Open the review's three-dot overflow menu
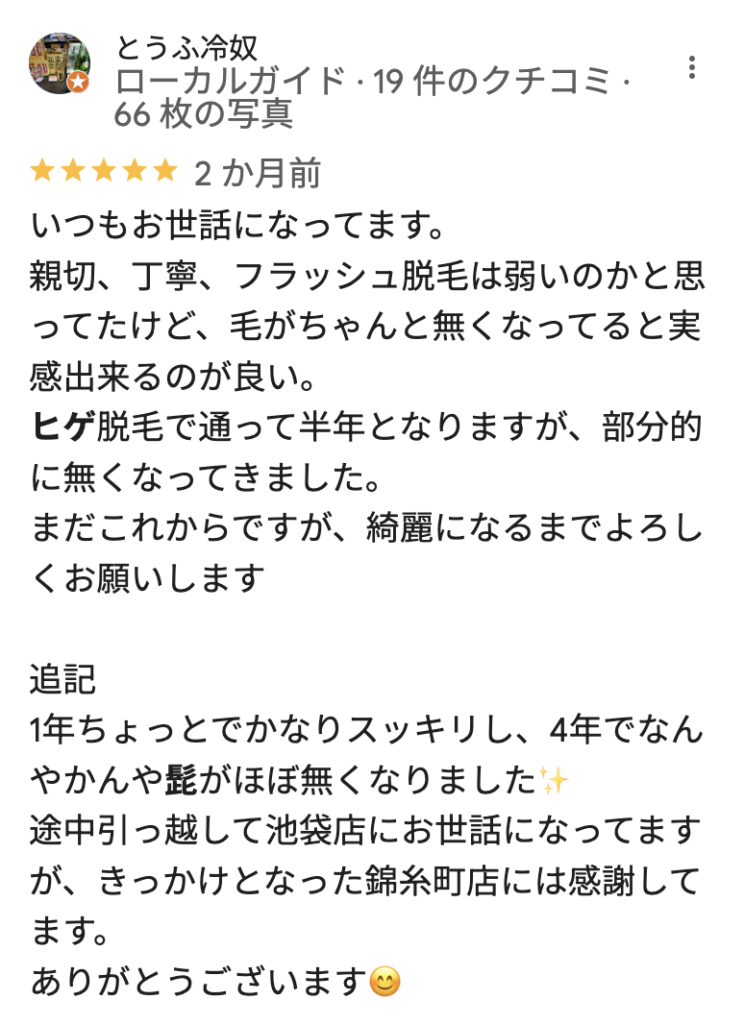 tap(691, 68)
